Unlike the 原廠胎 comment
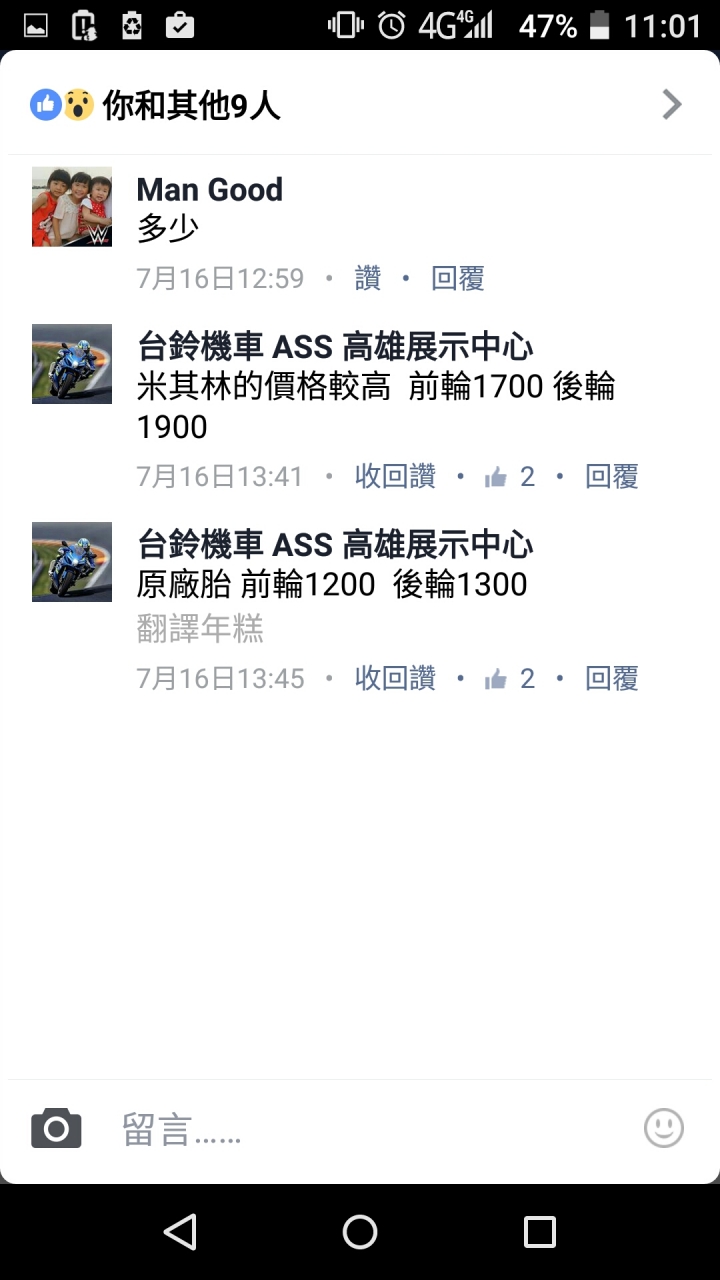 [395, 679]
